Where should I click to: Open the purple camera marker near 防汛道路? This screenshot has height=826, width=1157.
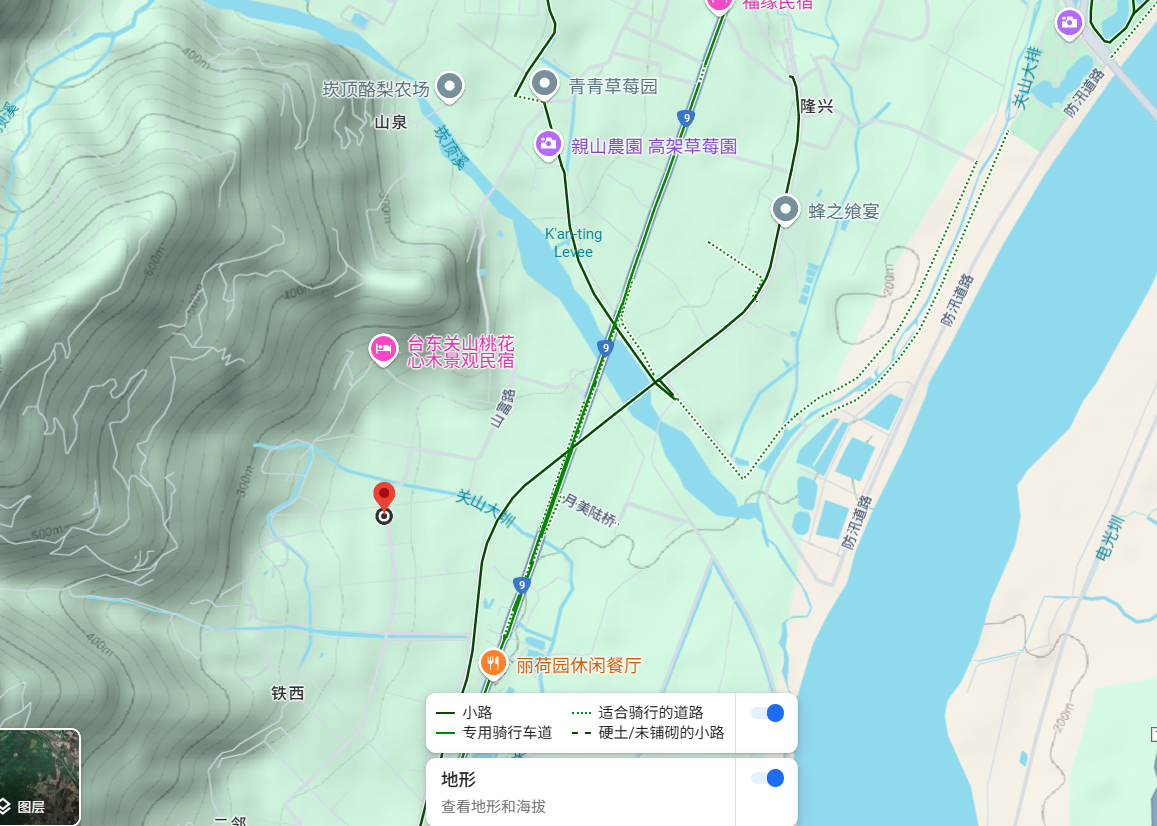tap(1069, 22)
